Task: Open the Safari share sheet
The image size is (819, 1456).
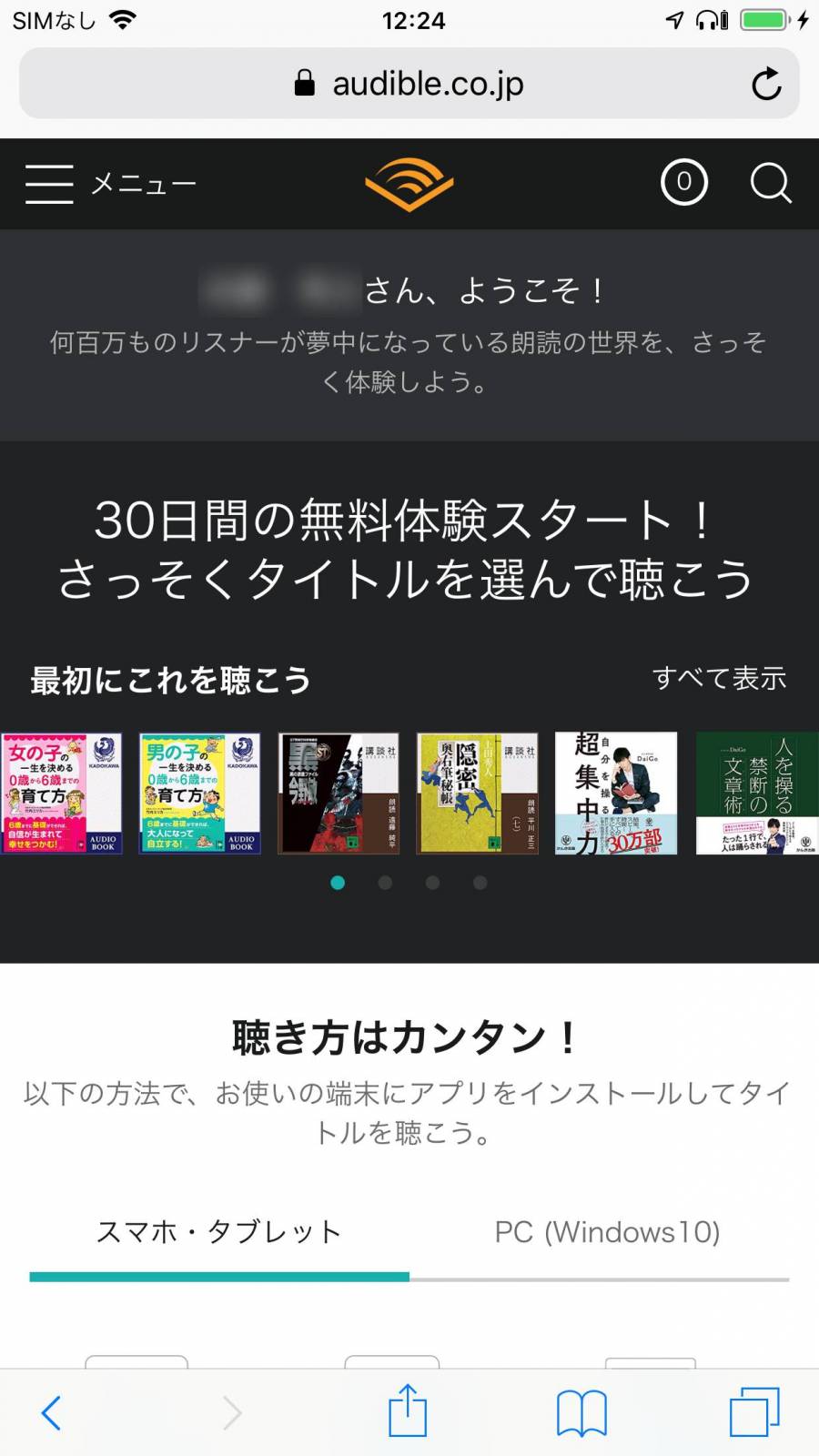Action: [408, 1410]
